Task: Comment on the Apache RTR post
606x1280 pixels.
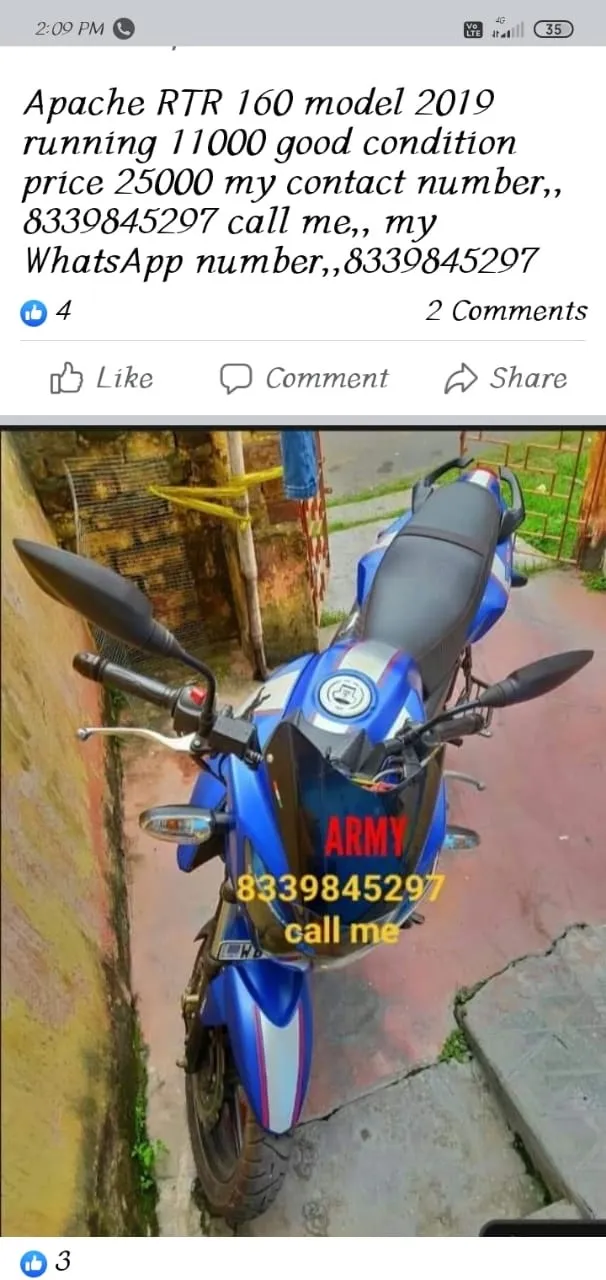Action: pos(304,378)
